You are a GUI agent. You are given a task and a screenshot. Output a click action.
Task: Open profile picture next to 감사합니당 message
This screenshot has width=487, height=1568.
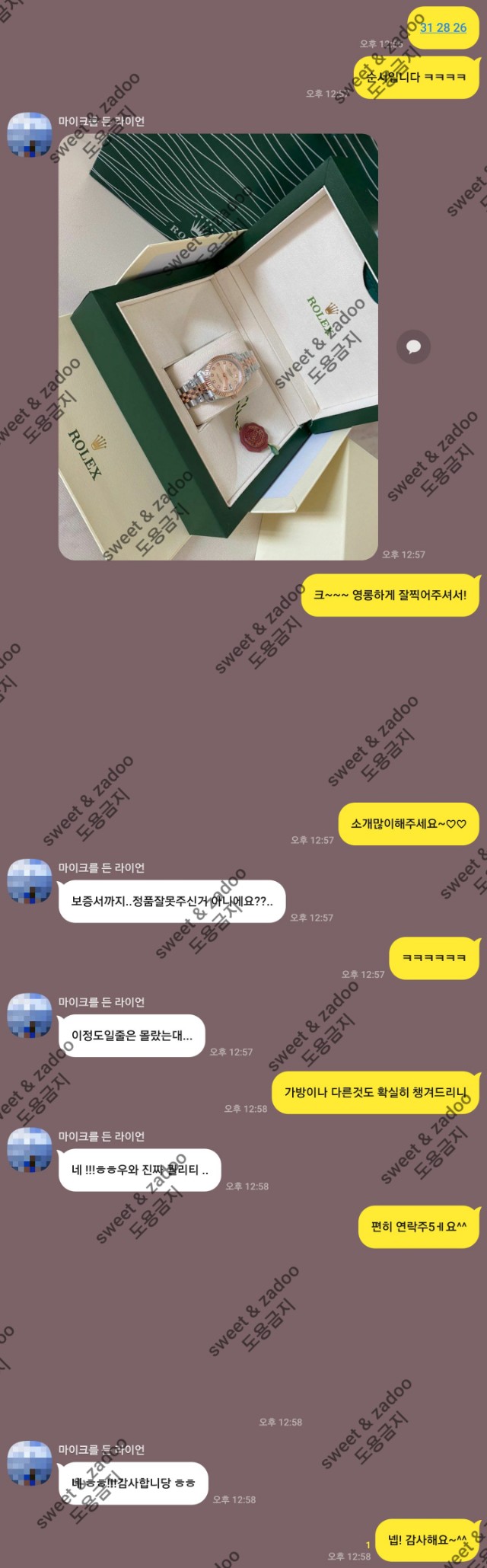pos(30,1462)
